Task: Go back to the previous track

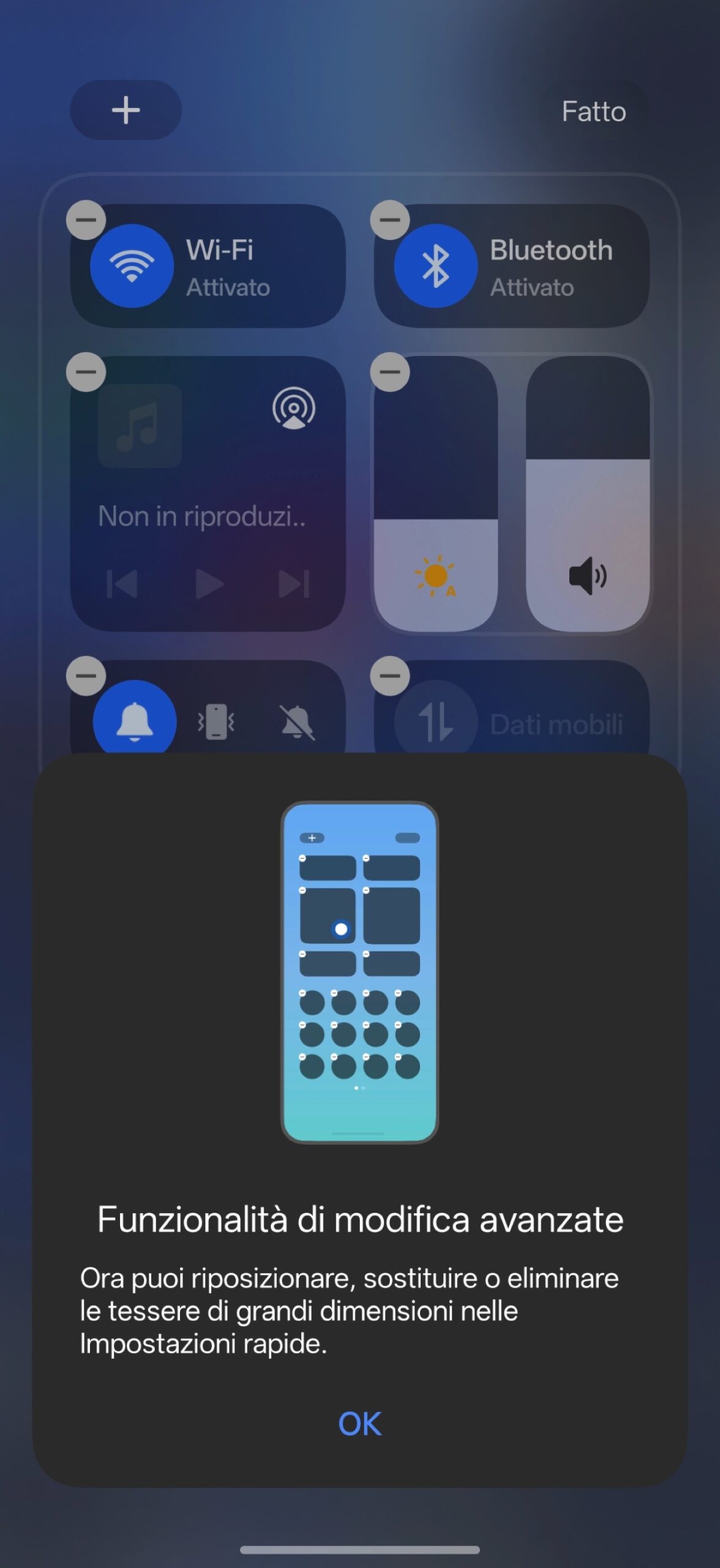Action: pos(122,584)
